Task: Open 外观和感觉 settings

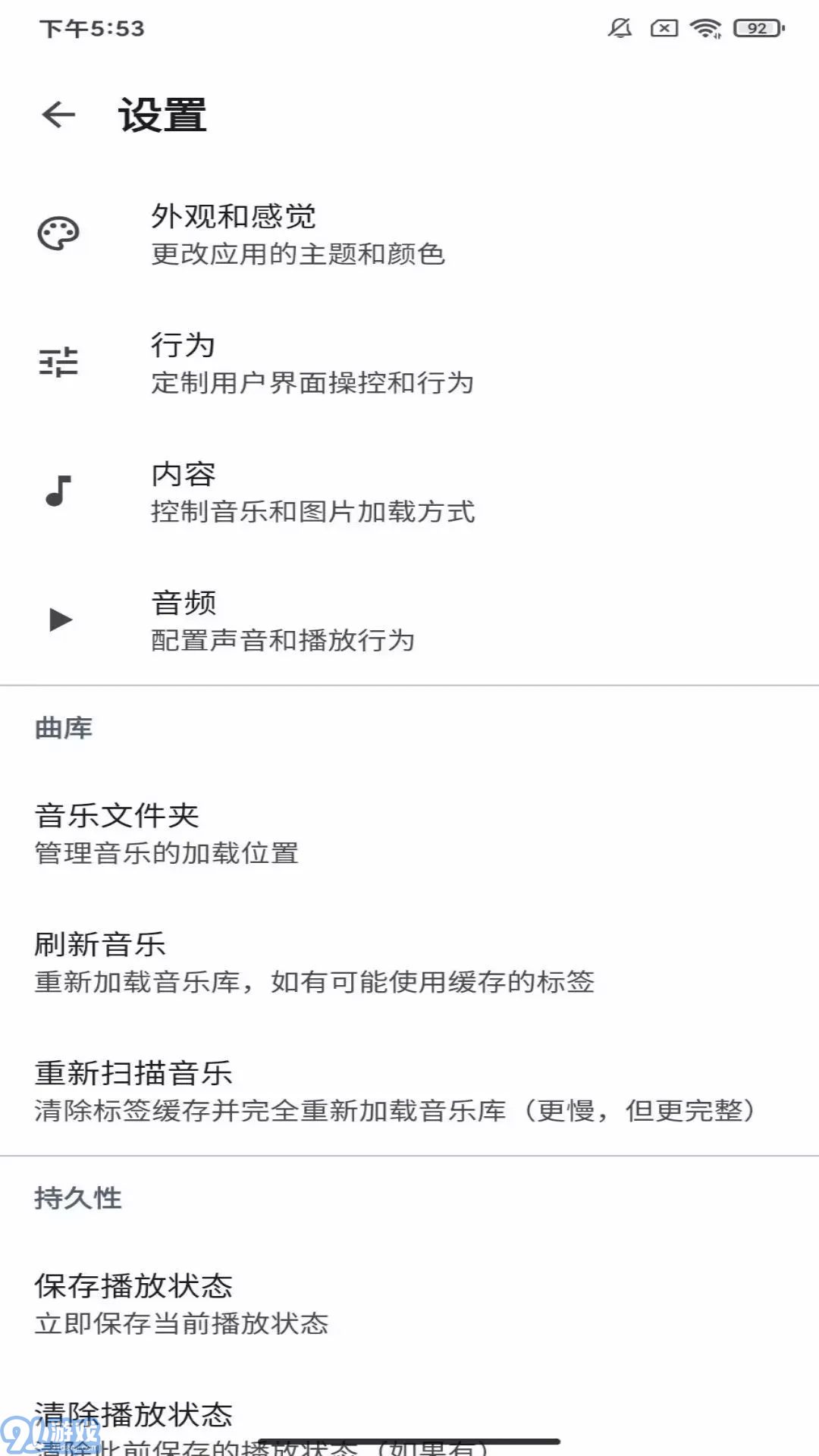Action: click(x=409, y=234)
